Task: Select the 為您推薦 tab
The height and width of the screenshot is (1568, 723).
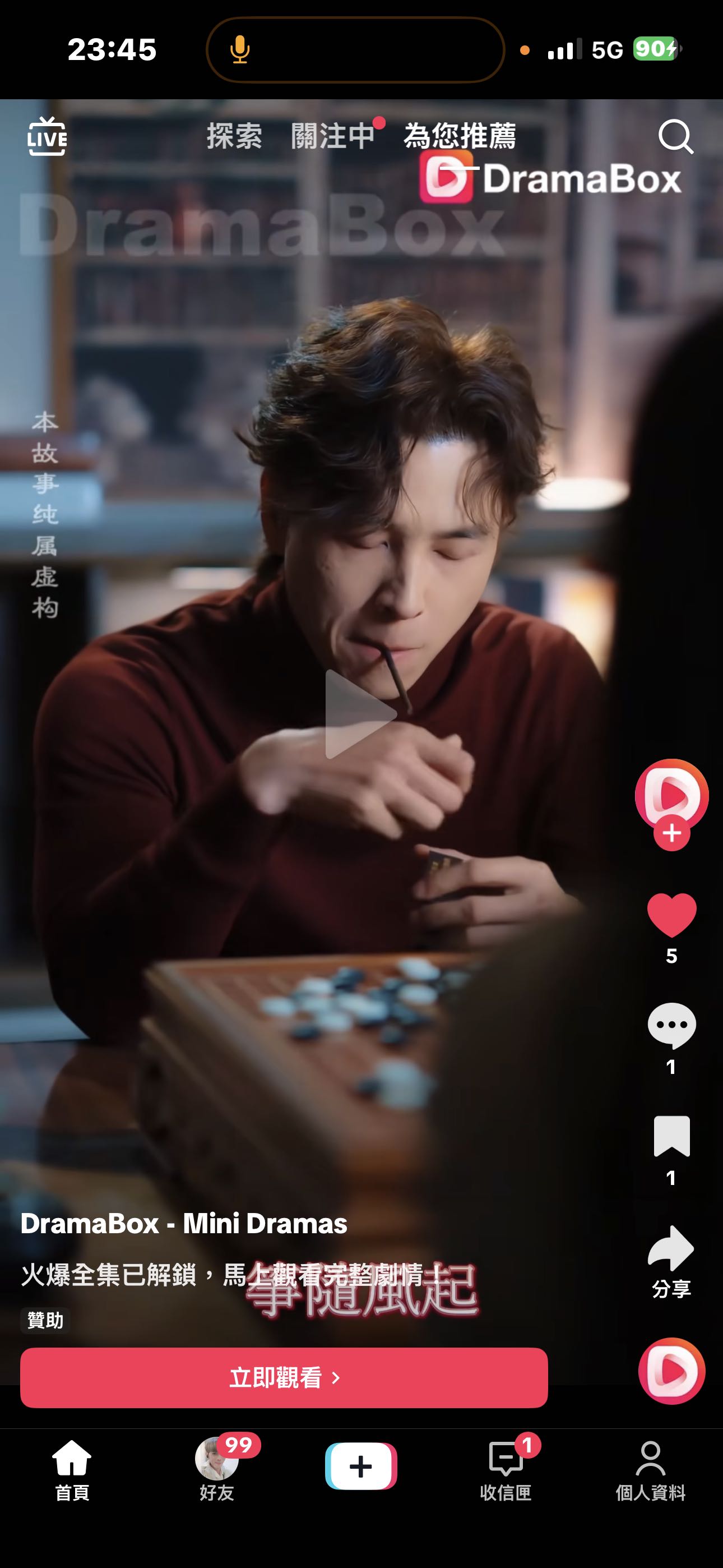Action: (460, 136)
